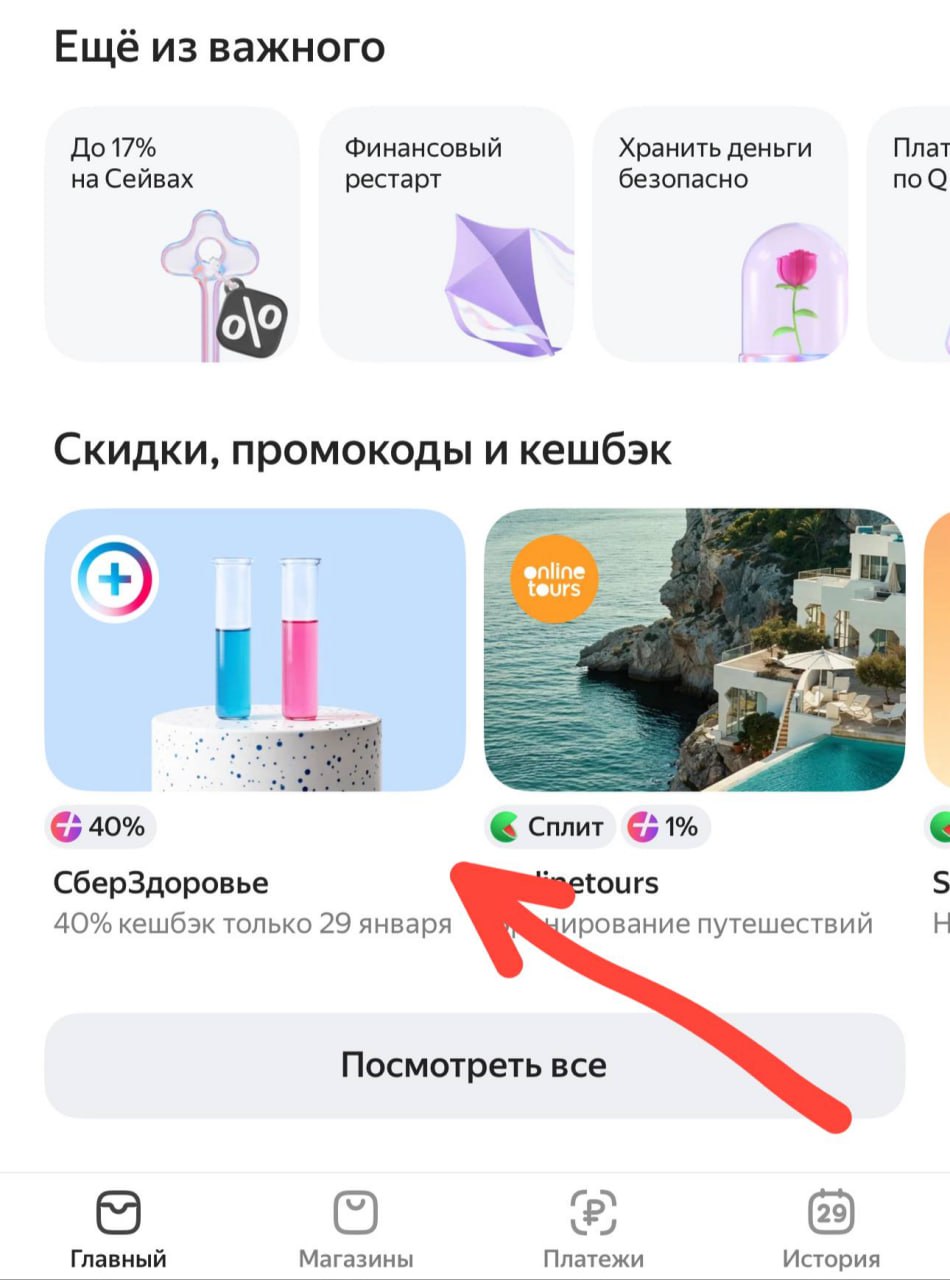The height and width of the screenshot is (1280, 950).
Task: Go to the Платежи tab
Action: (x=593, y=1228)
